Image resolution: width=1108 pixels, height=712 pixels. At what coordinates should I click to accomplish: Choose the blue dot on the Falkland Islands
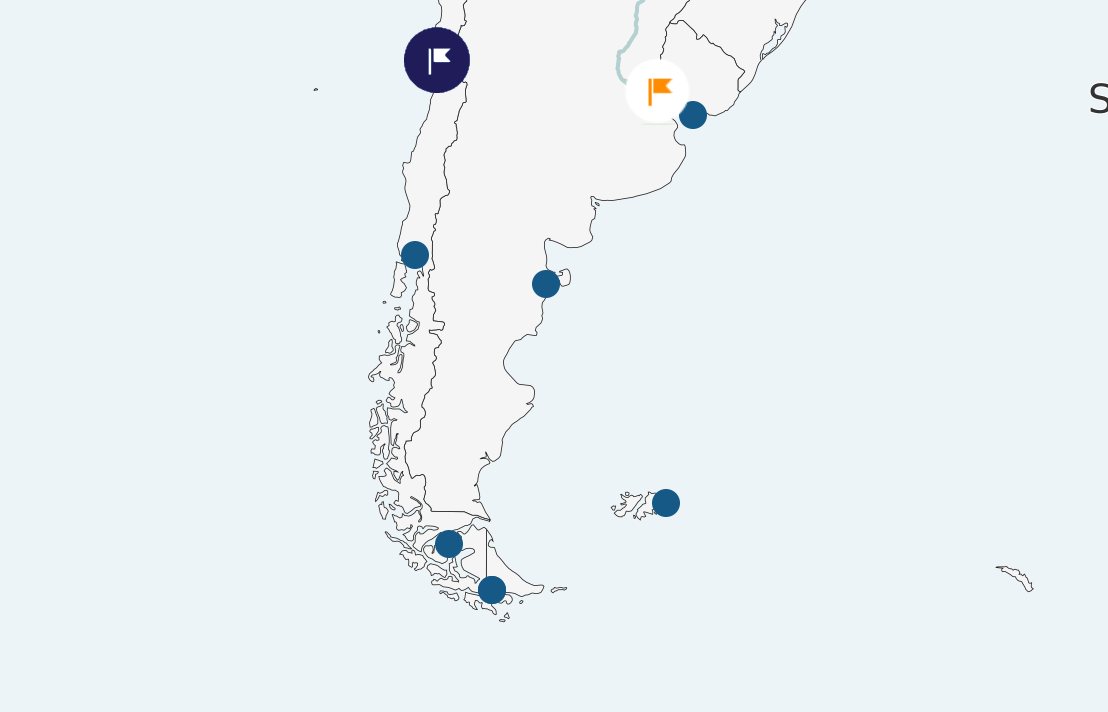666,503
